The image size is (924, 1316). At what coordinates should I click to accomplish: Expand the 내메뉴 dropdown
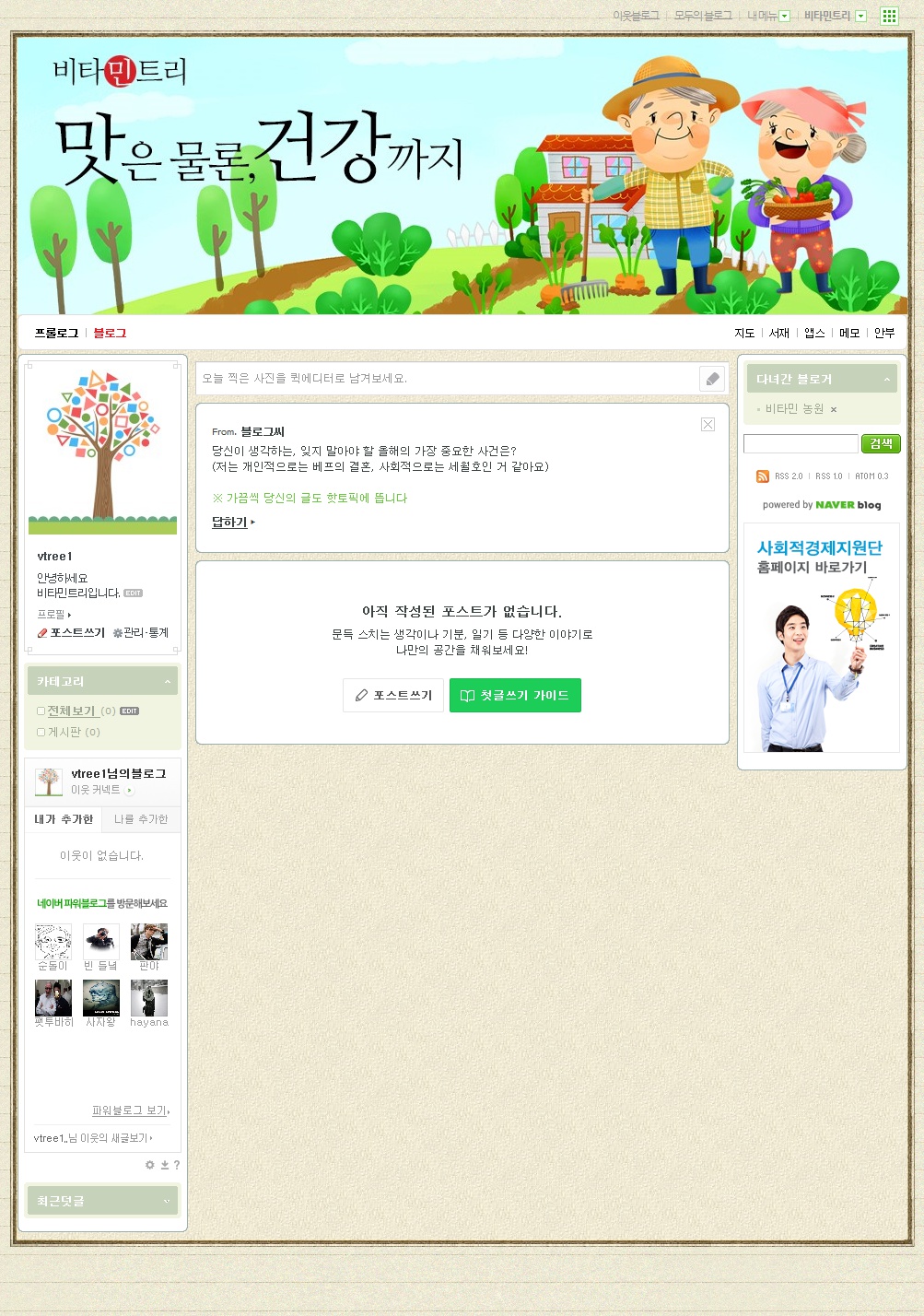coord(784,16)
